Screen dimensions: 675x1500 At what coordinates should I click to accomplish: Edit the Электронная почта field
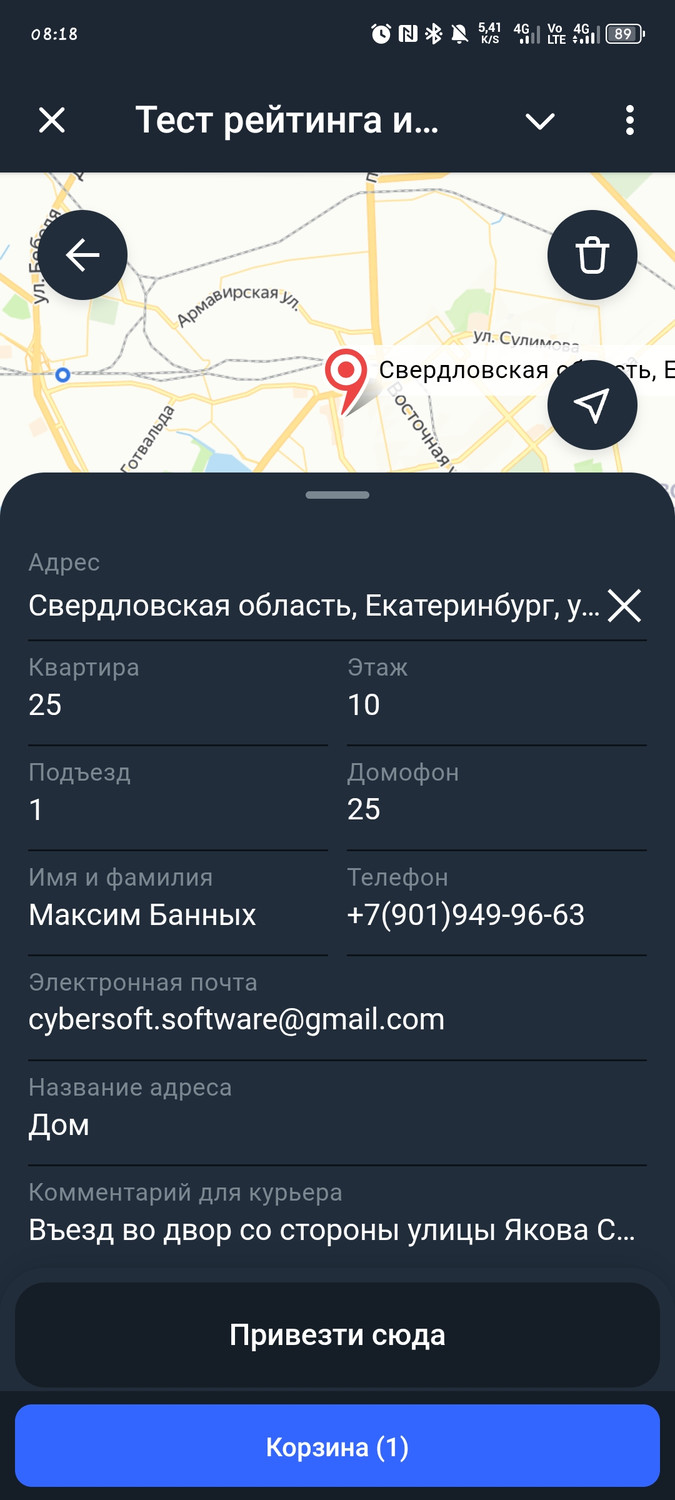click(x=336, y=1020)
